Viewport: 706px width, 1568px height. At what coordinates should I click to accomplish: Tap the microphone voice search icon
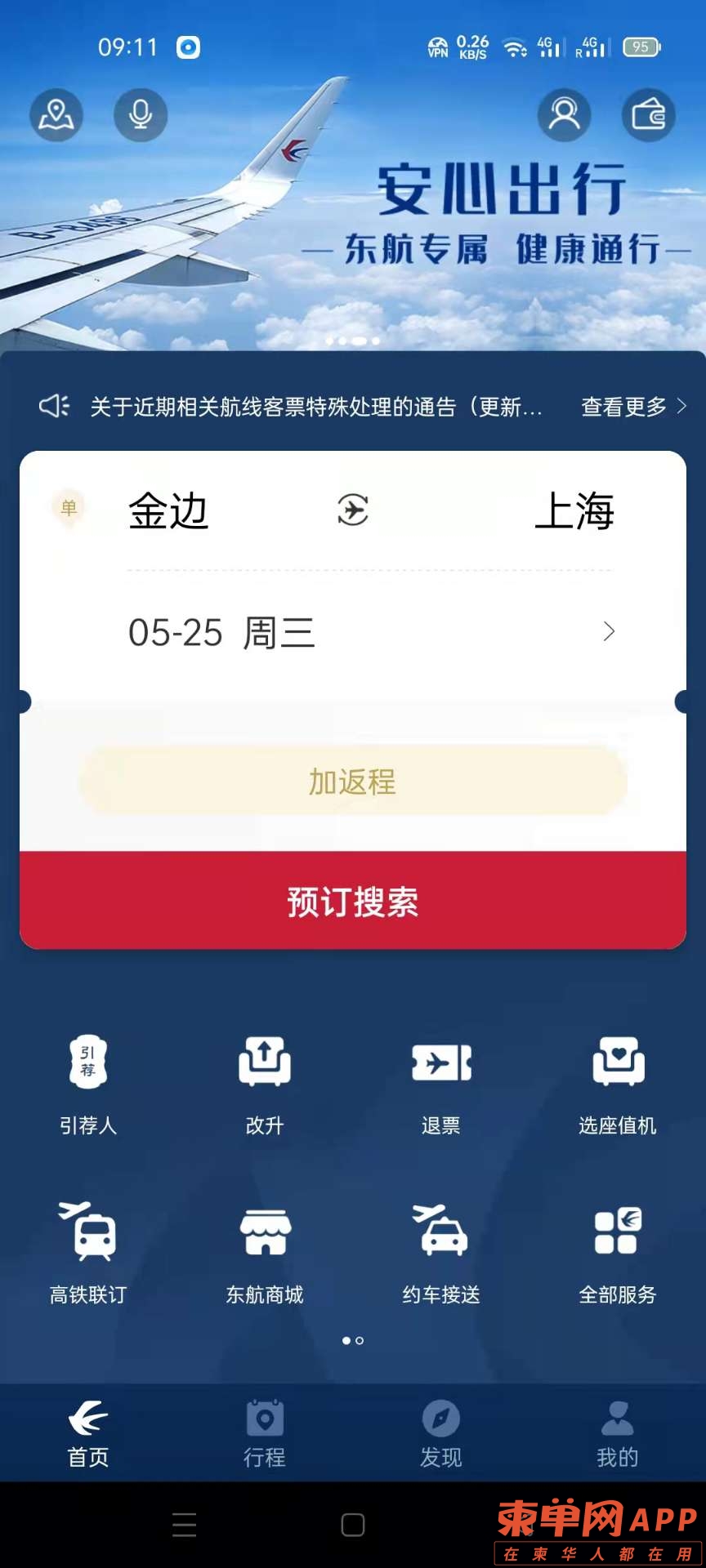pyautogui.click(x=141, y=115)
